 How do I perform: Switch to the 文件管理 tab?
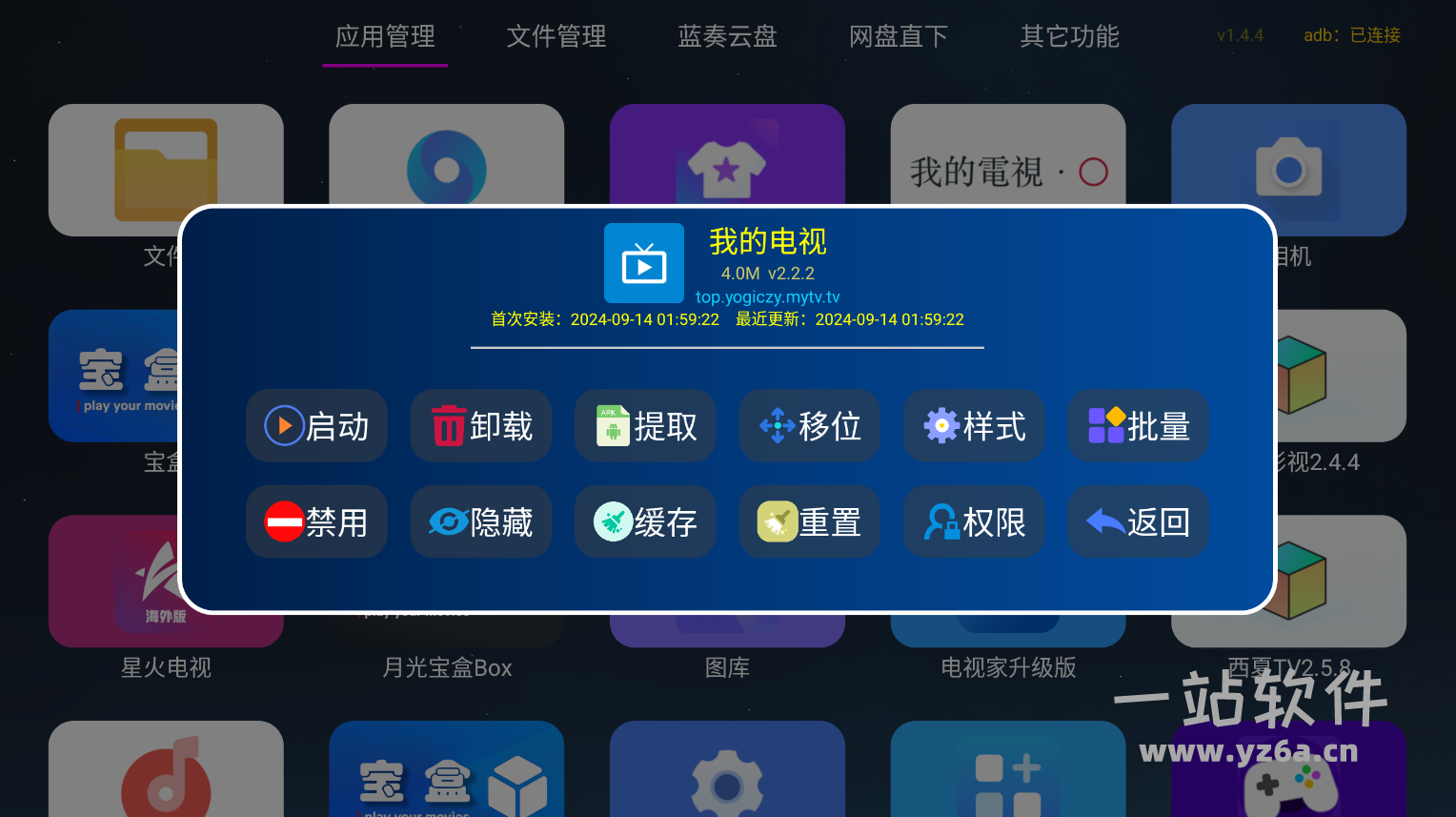point(556,37)
